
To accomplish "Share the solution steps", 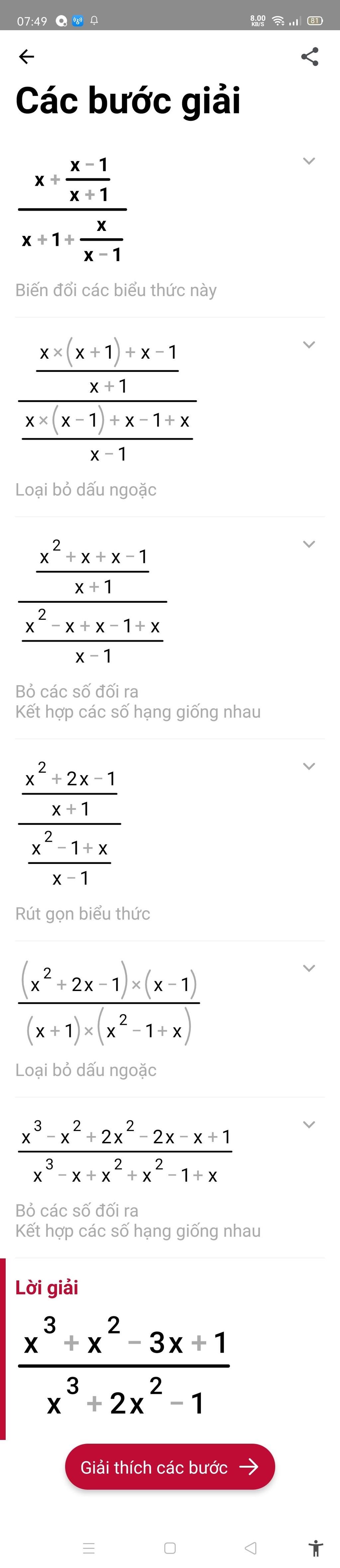I will tap(309, 57).
